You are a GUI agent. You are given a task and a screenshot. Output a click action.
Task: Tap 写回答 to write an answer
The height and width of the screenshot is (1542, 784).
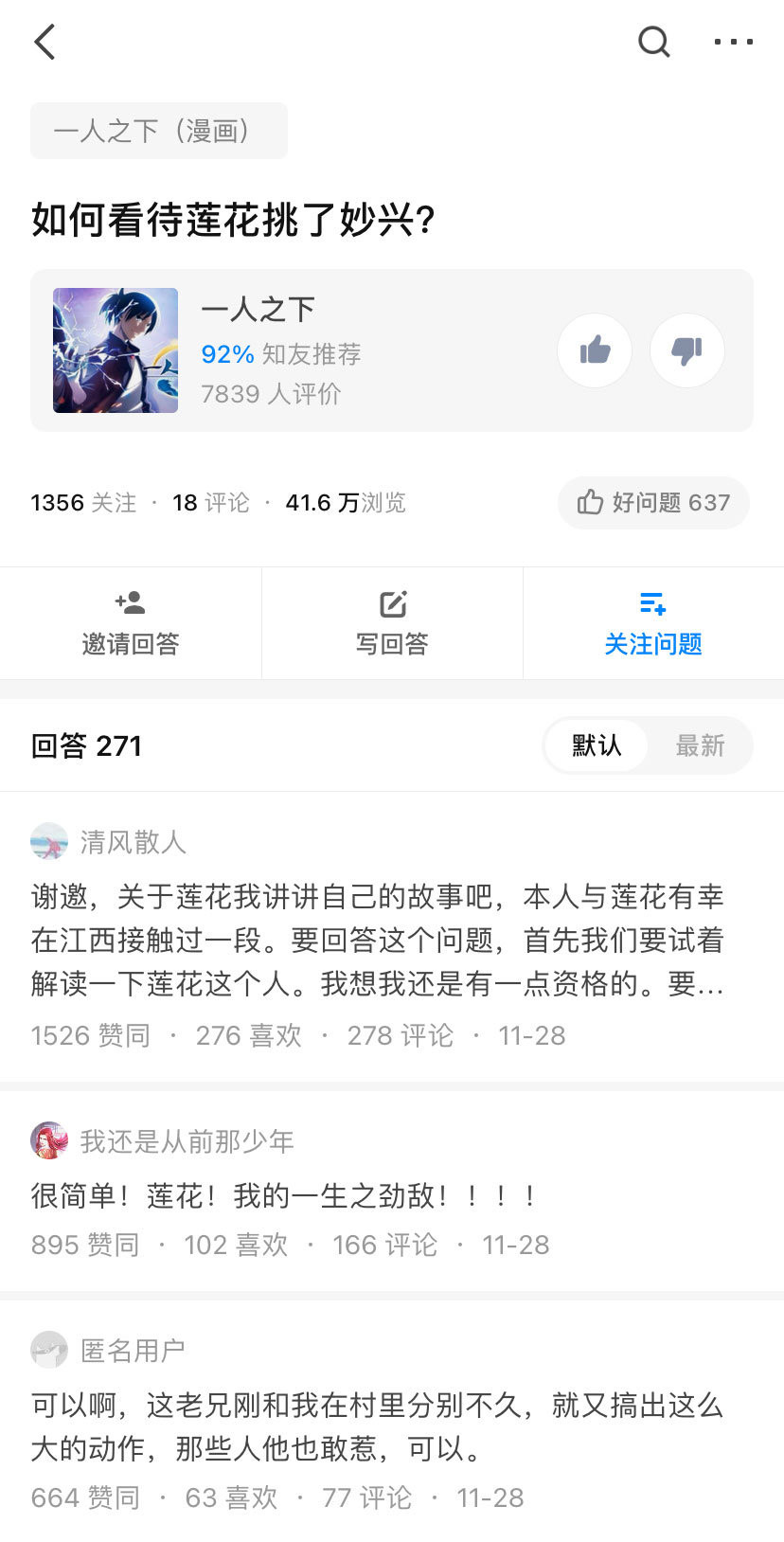tap(392, 623)
